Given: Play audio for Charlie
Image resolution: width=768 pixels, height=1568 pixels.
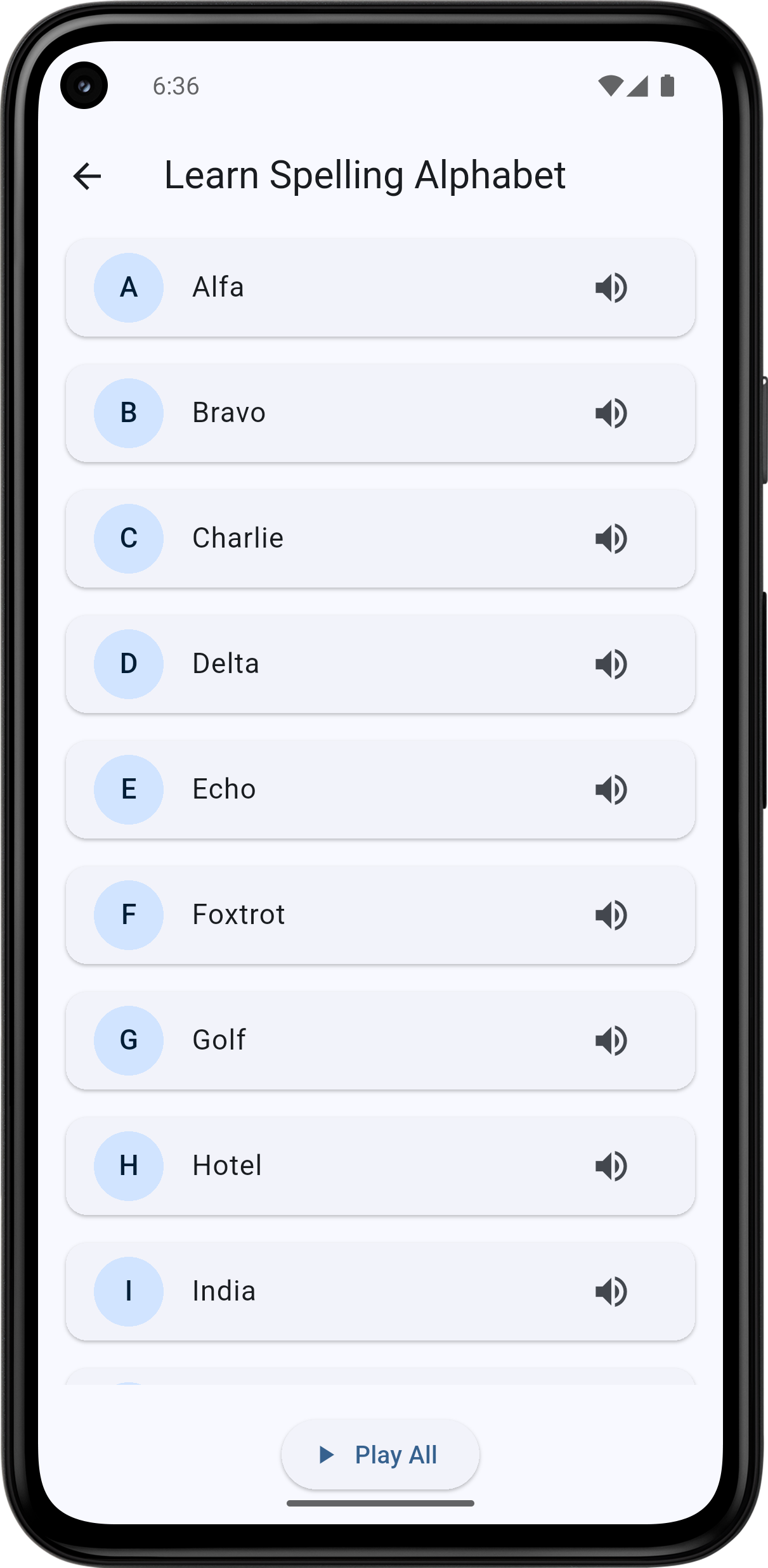Looking at the screenshot, I should [611, 538].
